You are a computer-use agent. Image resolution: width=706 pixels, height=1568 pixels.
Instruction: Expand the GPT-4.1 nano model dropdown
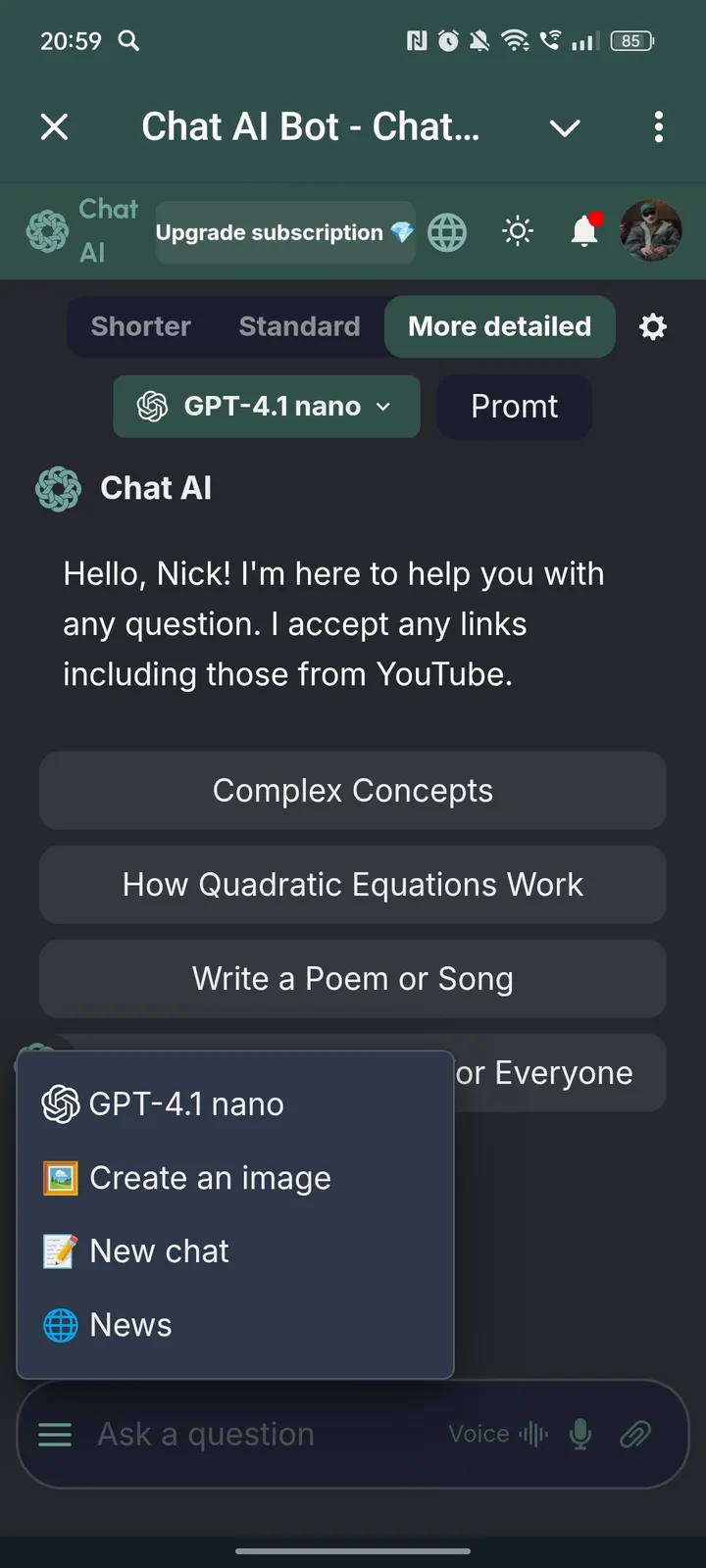[x=267, y=407]
